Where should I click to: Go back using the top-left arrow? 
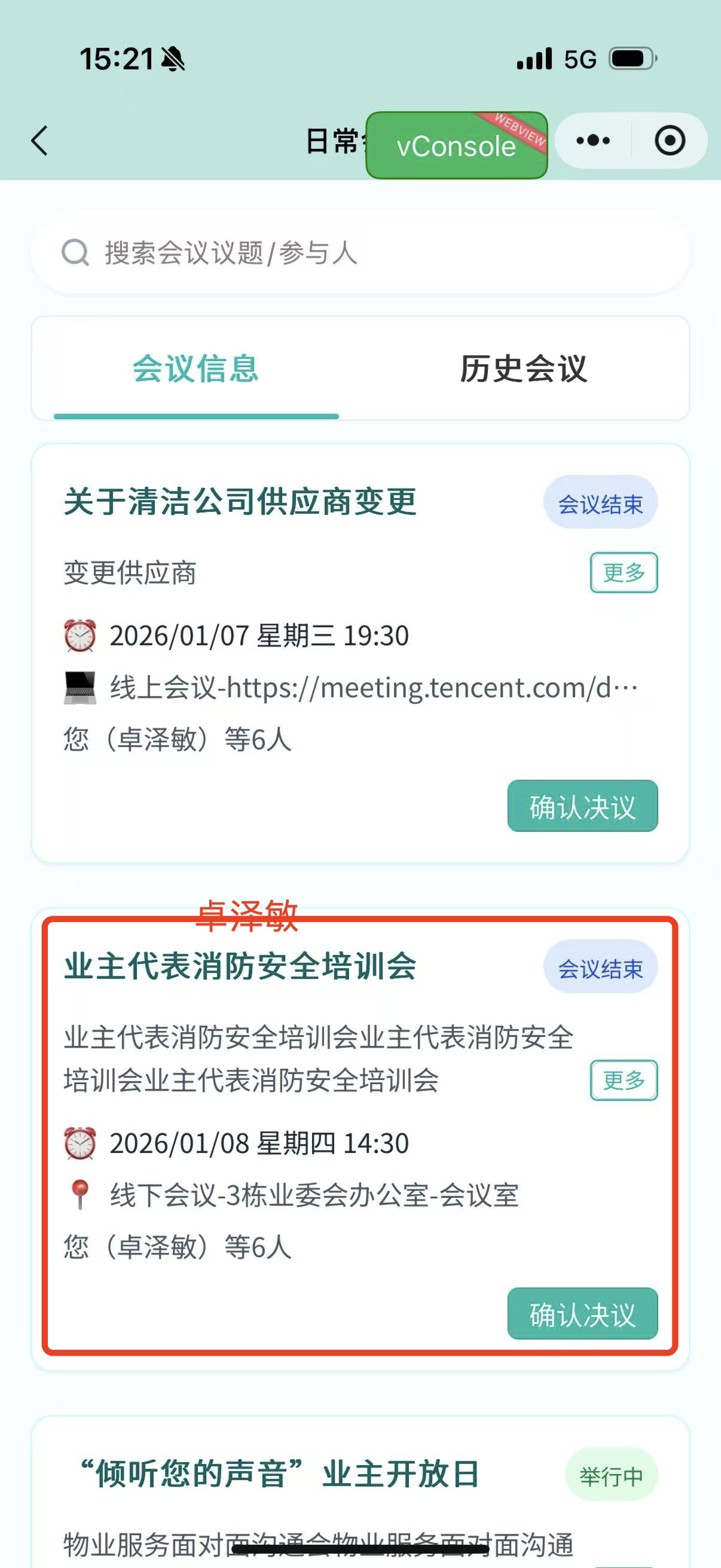coord(39,141)
